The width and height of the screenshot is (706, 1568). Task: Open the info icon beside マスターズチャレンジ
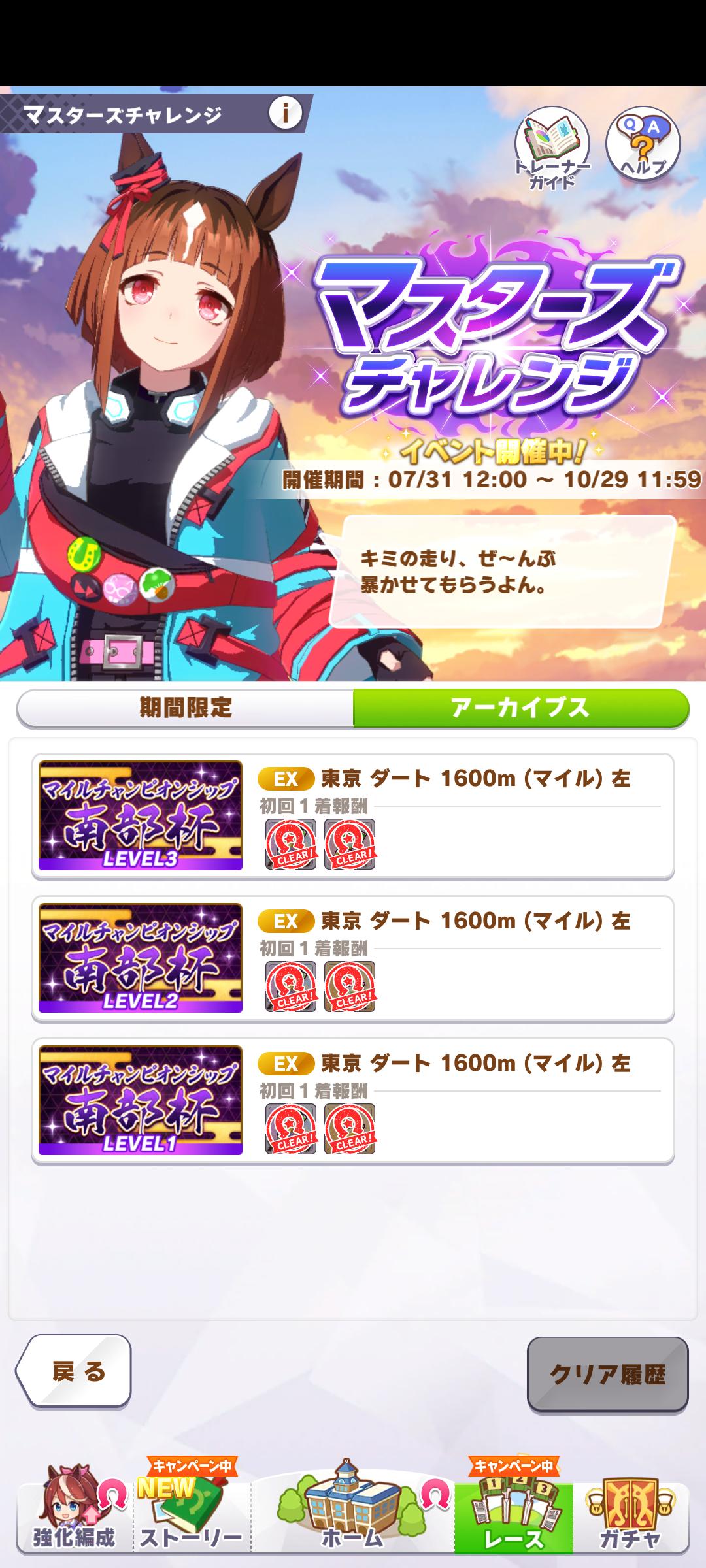click(x=285, y=114)
